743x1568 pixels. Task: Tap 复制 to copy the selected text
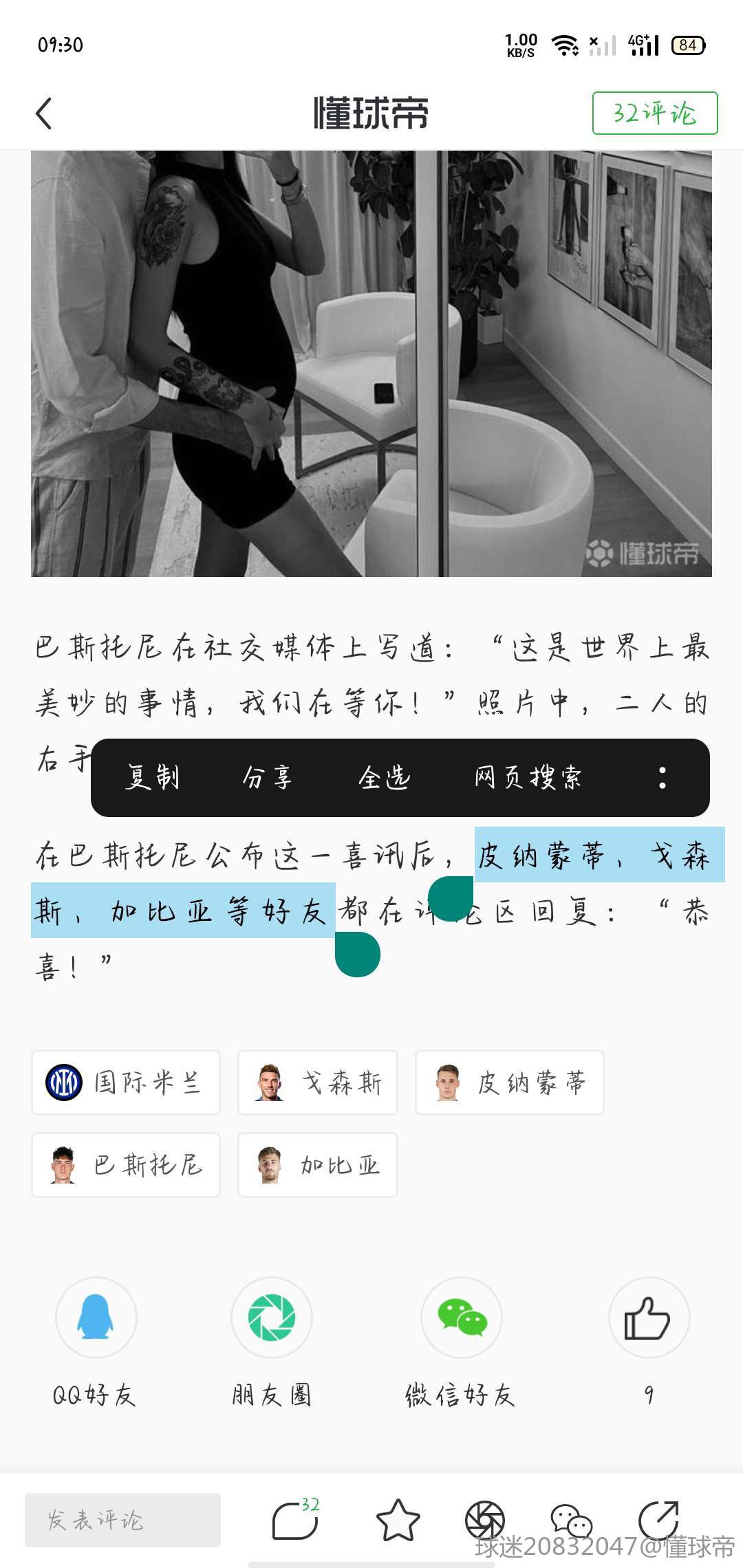(152, 778)
